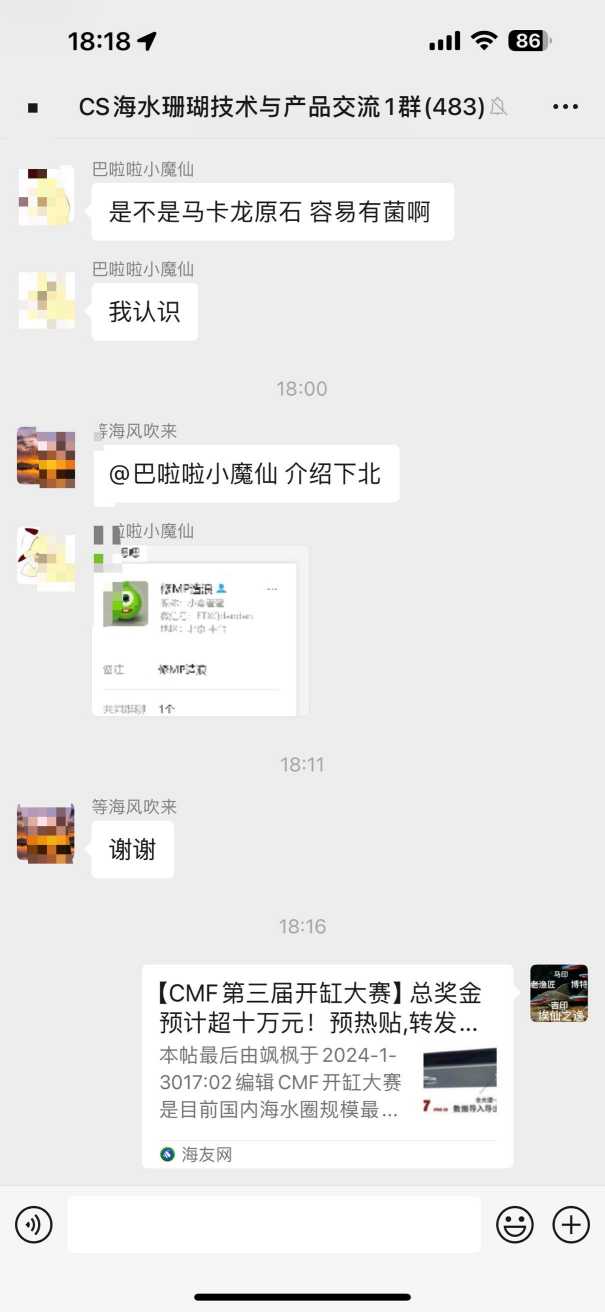Switch to voice message input
Screen dimensions: 605x1312
(34, 1224)
